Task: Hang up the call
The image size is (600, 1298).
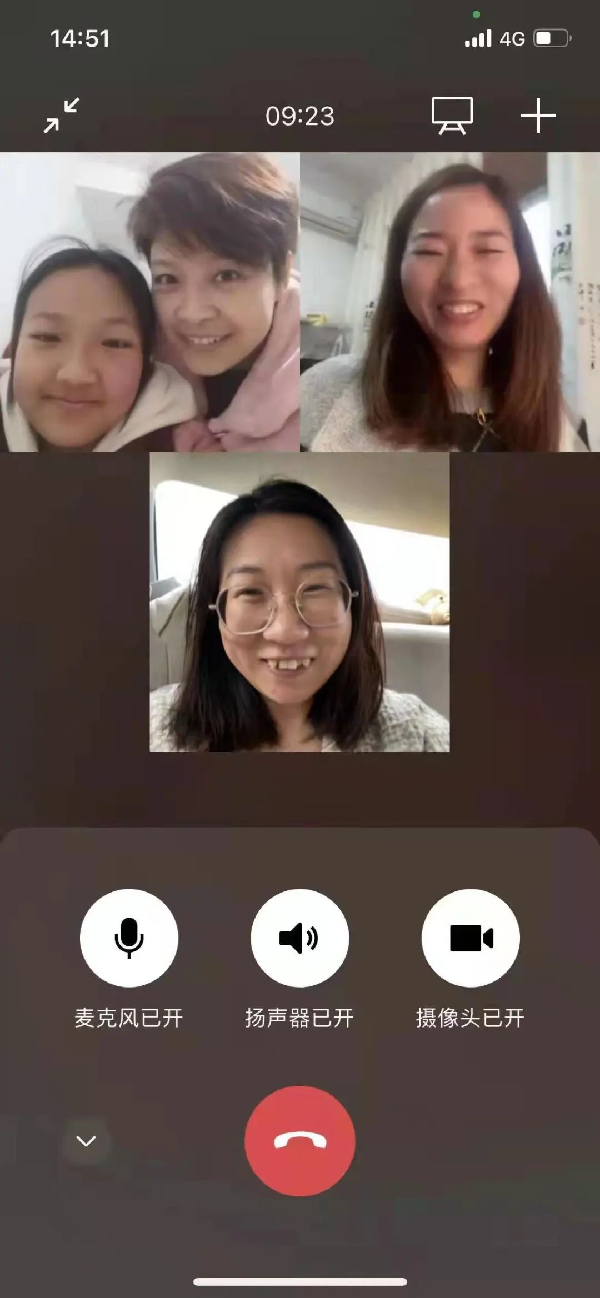Action: point(299,1140)
